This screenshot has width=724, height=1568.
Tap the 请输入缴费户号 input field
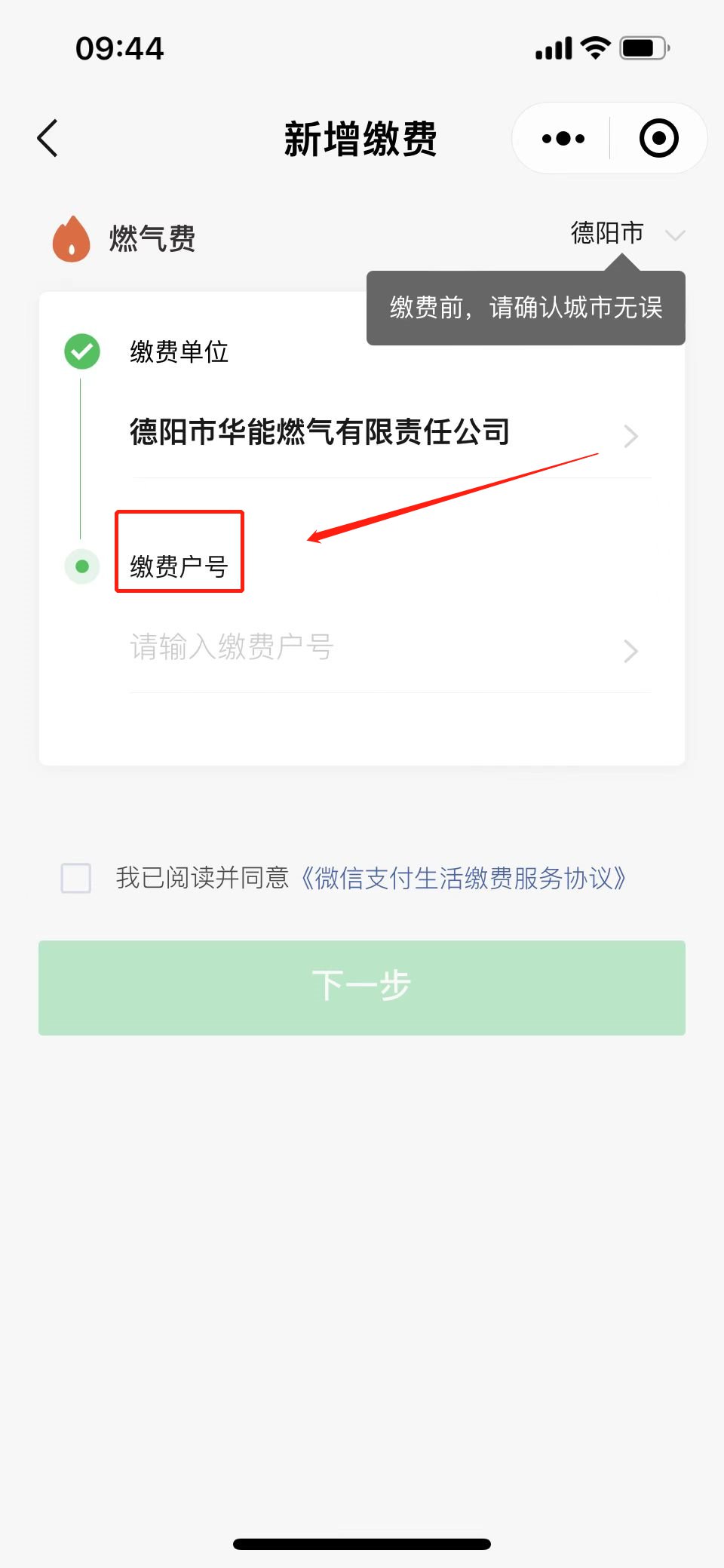coord(377,648)
